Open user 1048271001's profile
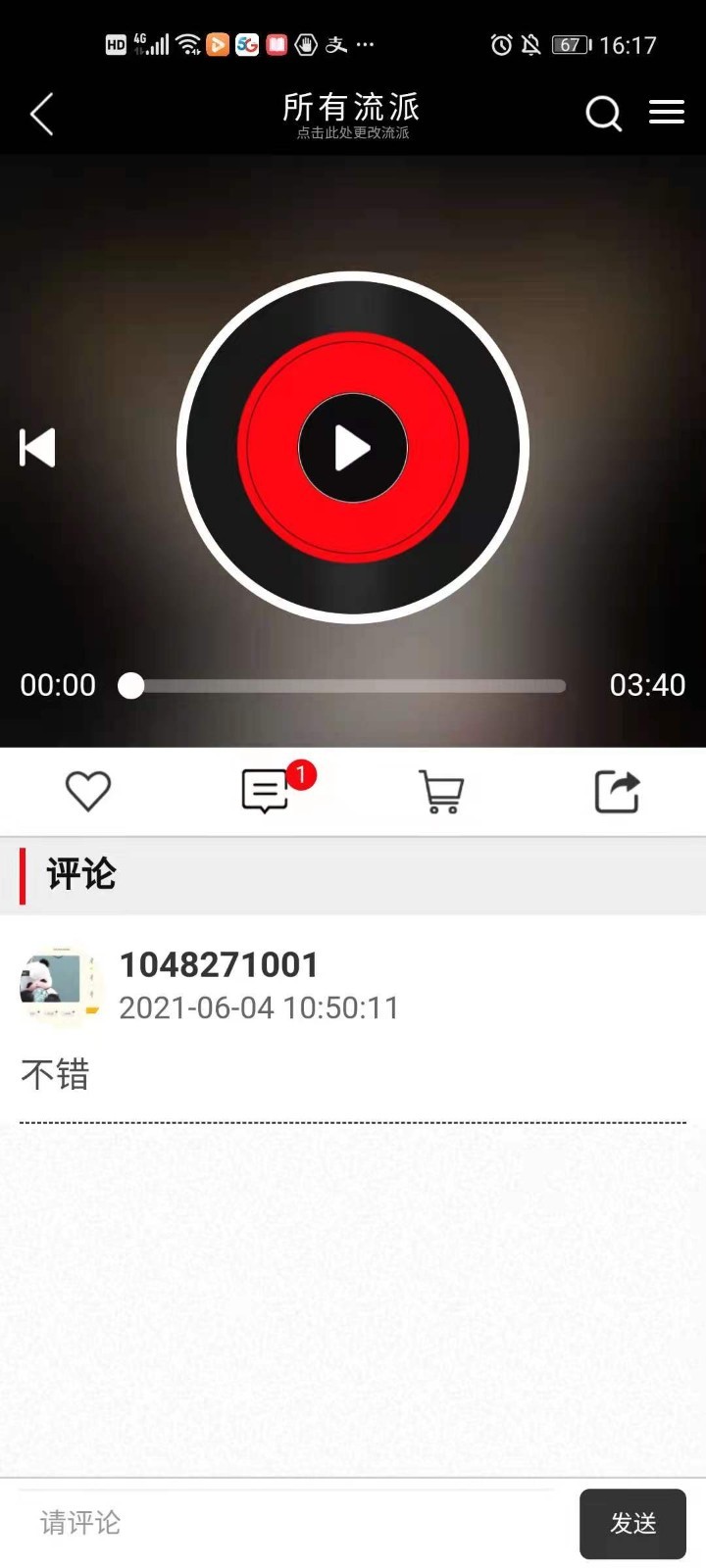This screenshot has width=706, height=1568. [218, 965]
